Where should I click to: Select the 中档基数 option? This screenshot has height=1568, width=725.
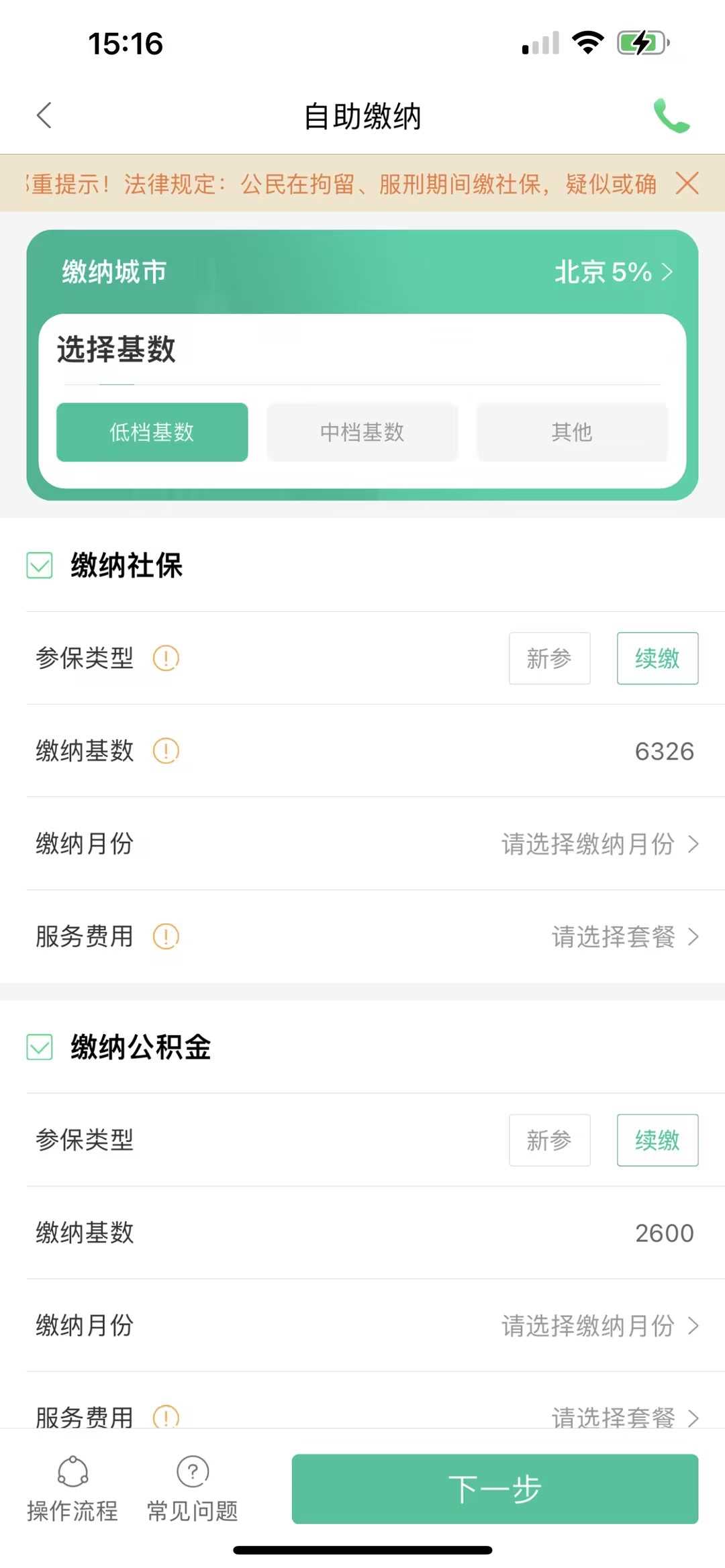(x=362, y=432)
